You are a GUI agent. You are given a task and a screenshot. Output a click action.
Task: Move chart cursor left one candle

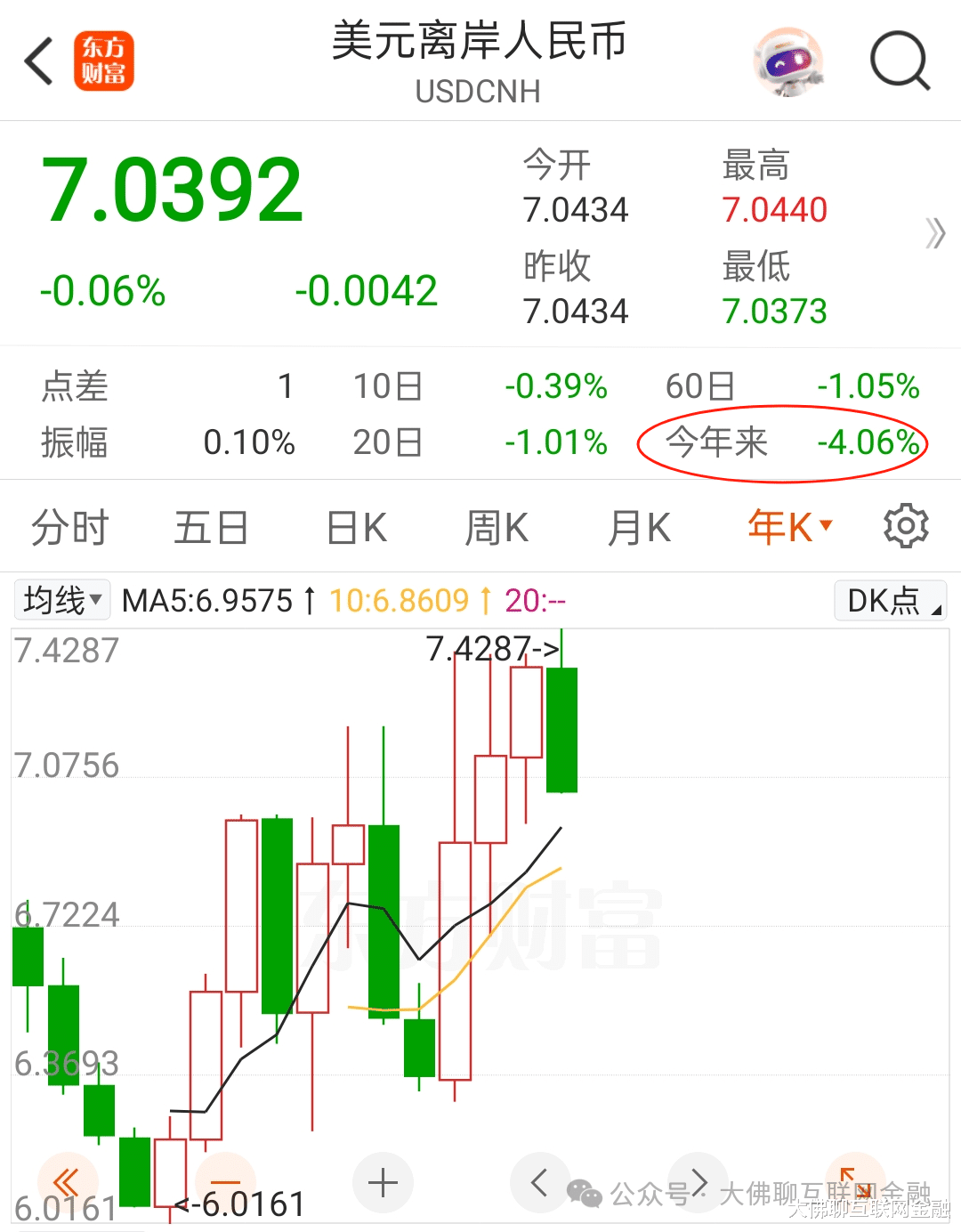click(539, 1183)
